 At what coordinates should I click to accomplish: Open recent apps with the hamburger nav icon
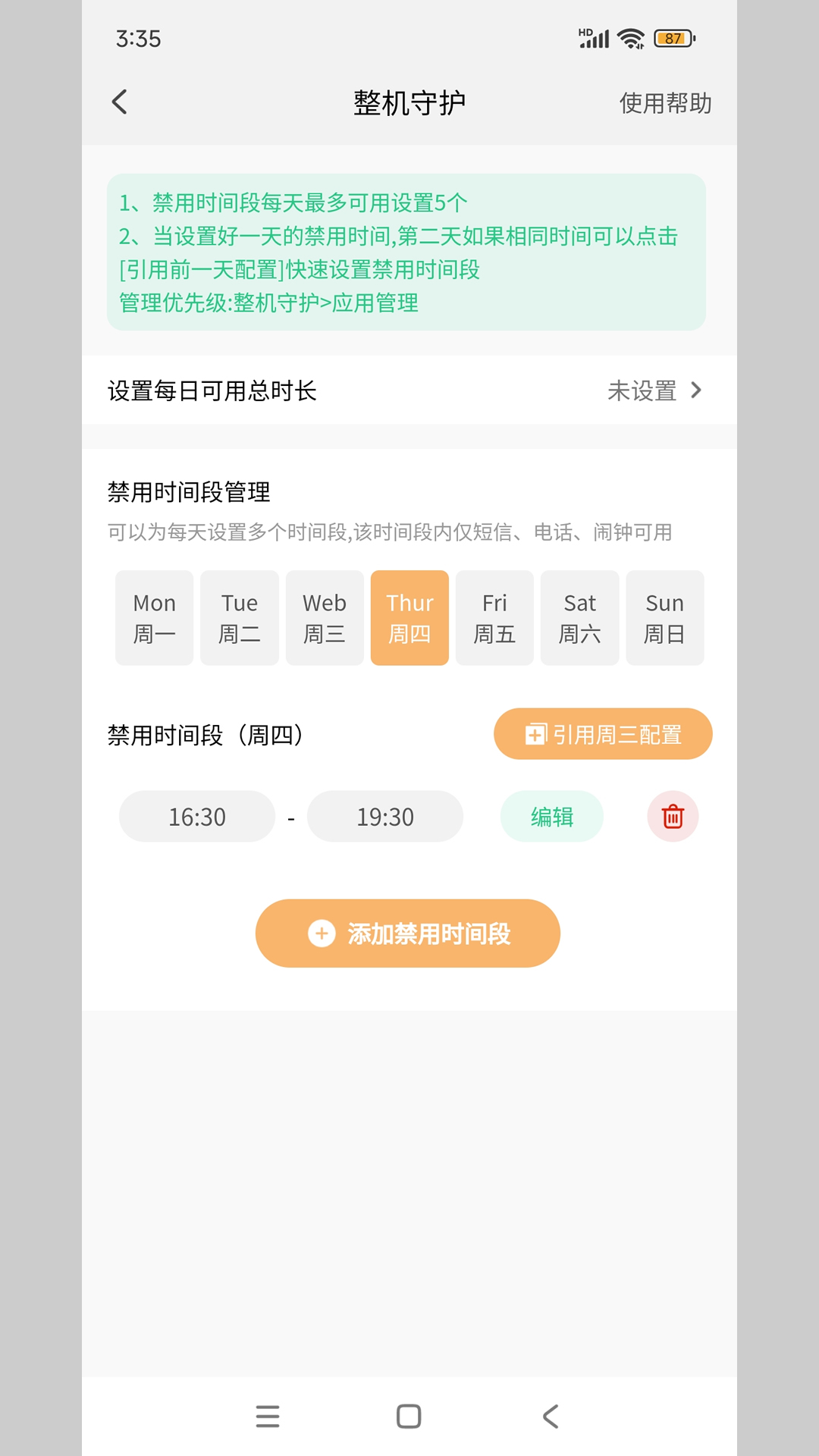click(x=268, y=1417)
